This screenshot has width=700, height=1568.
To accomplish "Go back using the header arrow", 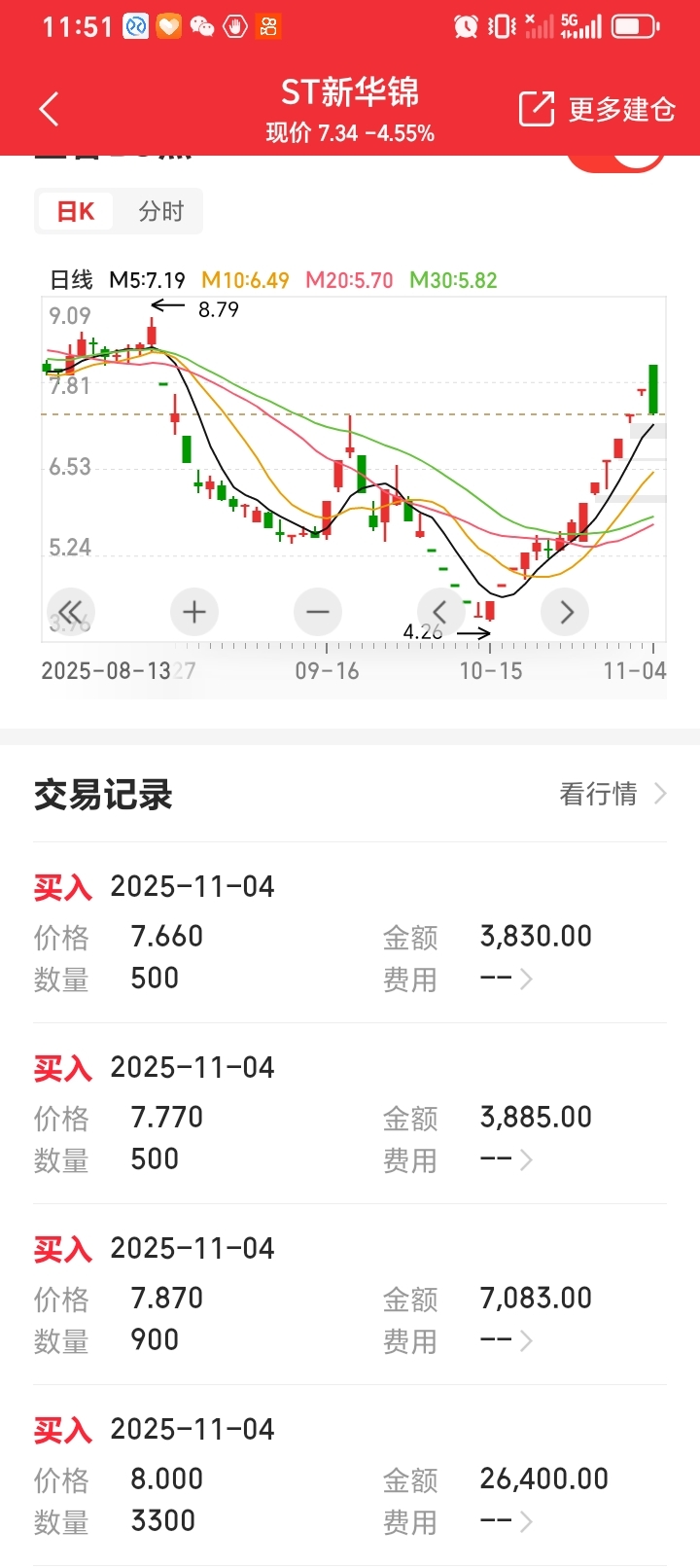I will 50,109.
